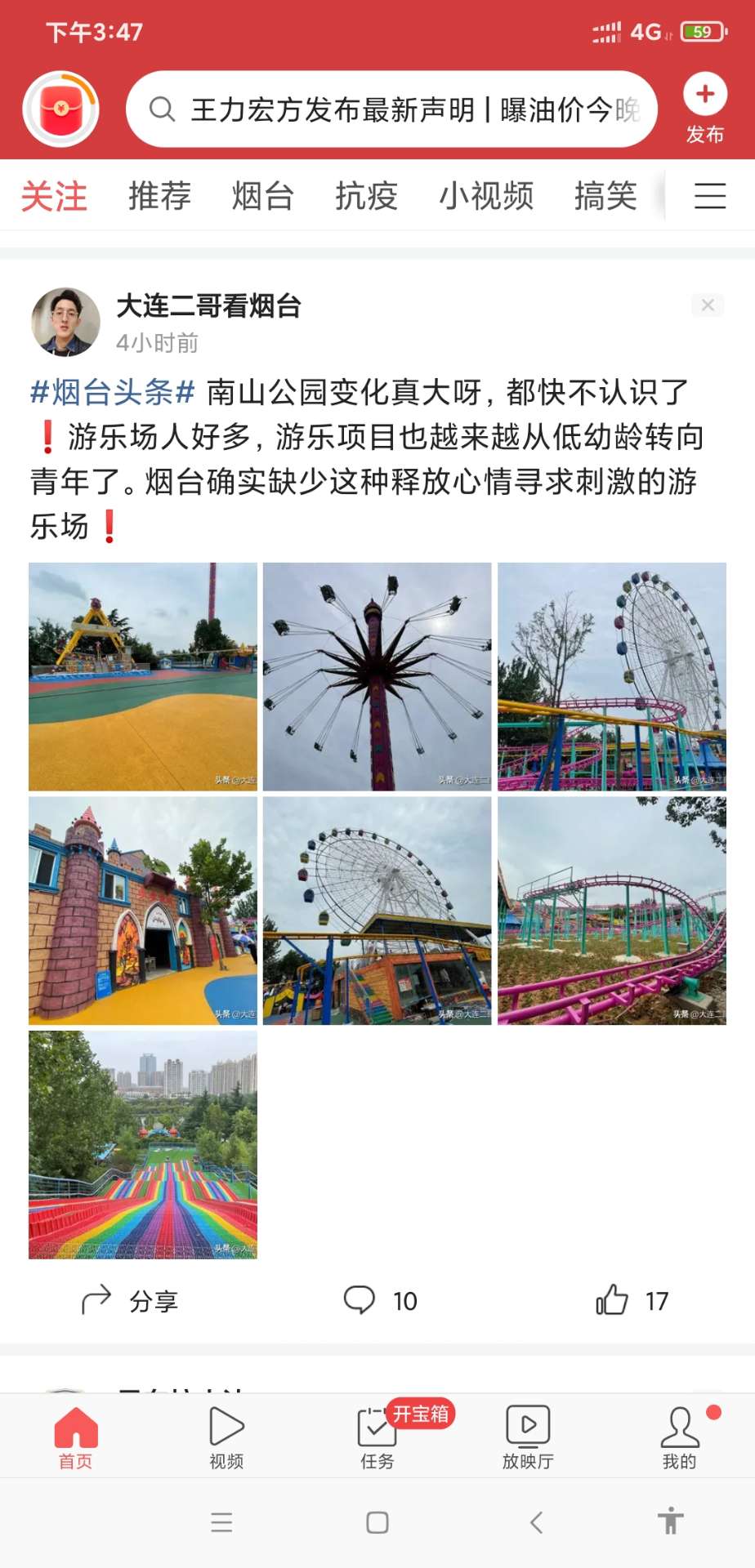Switch to the 推荐 tab
This screenshot has width=755, height=1568.
159,196
